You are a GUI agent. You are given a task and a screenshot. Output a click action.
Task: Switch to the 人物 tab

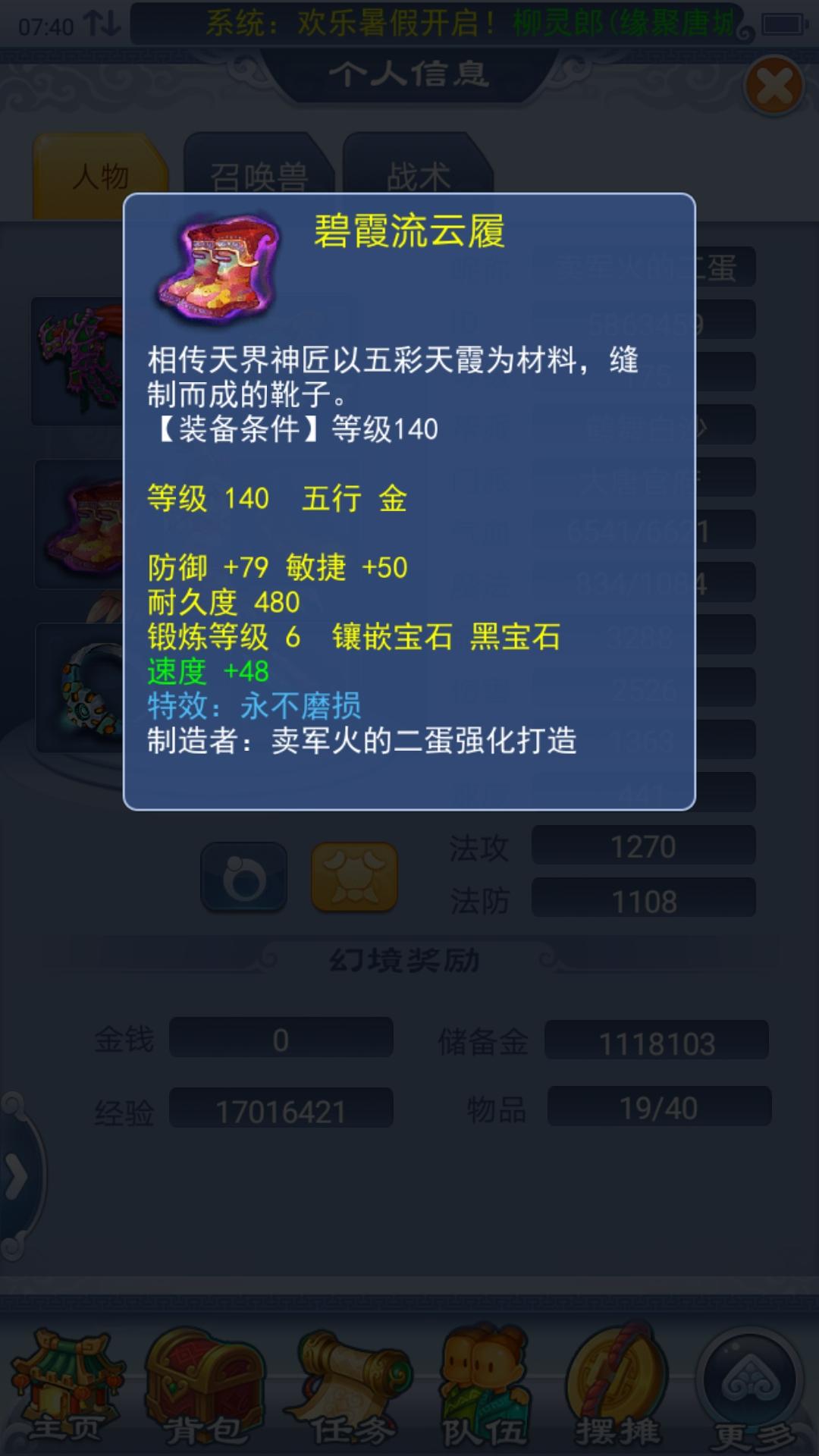[x=99, y=177]
